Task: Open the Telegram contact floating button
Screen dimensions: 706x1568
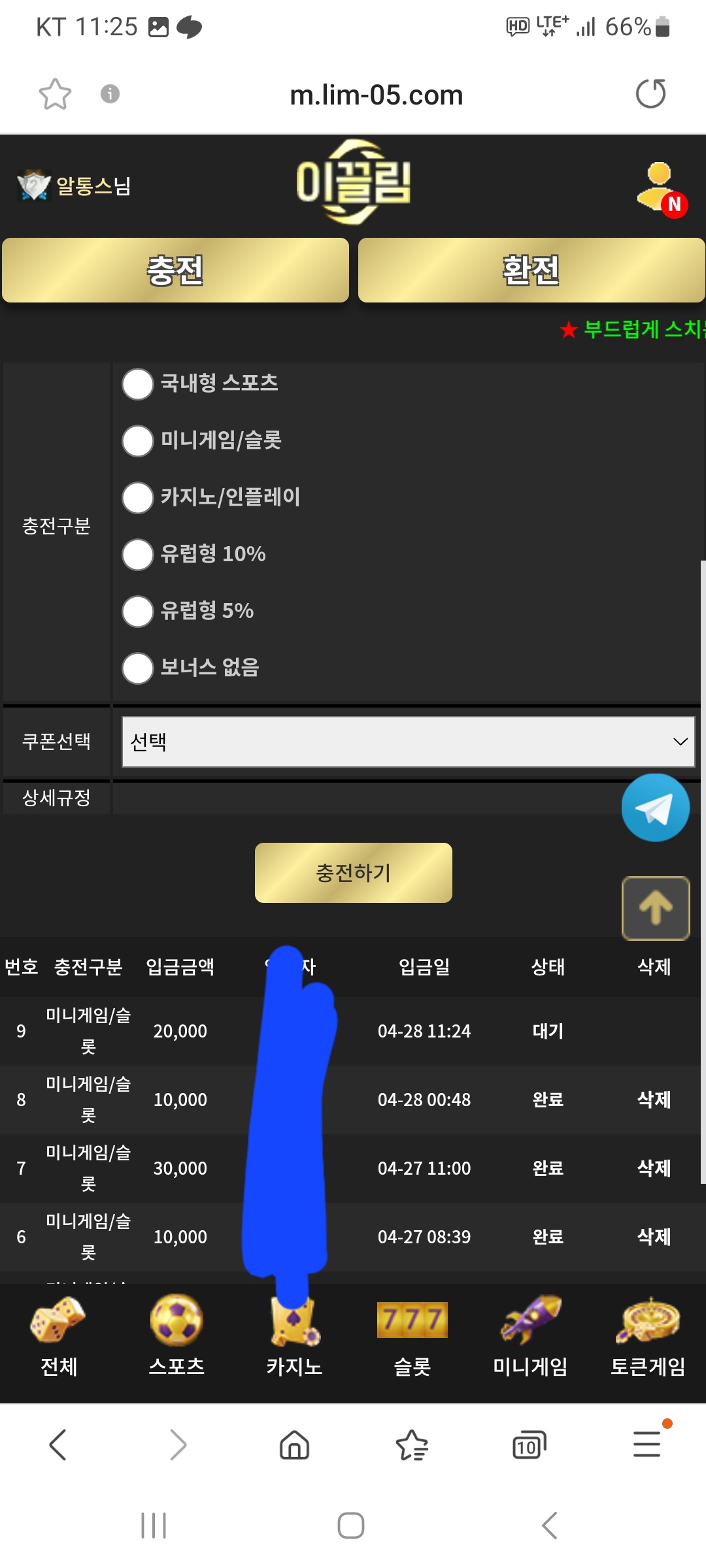Action: click(x=655, y=808)
